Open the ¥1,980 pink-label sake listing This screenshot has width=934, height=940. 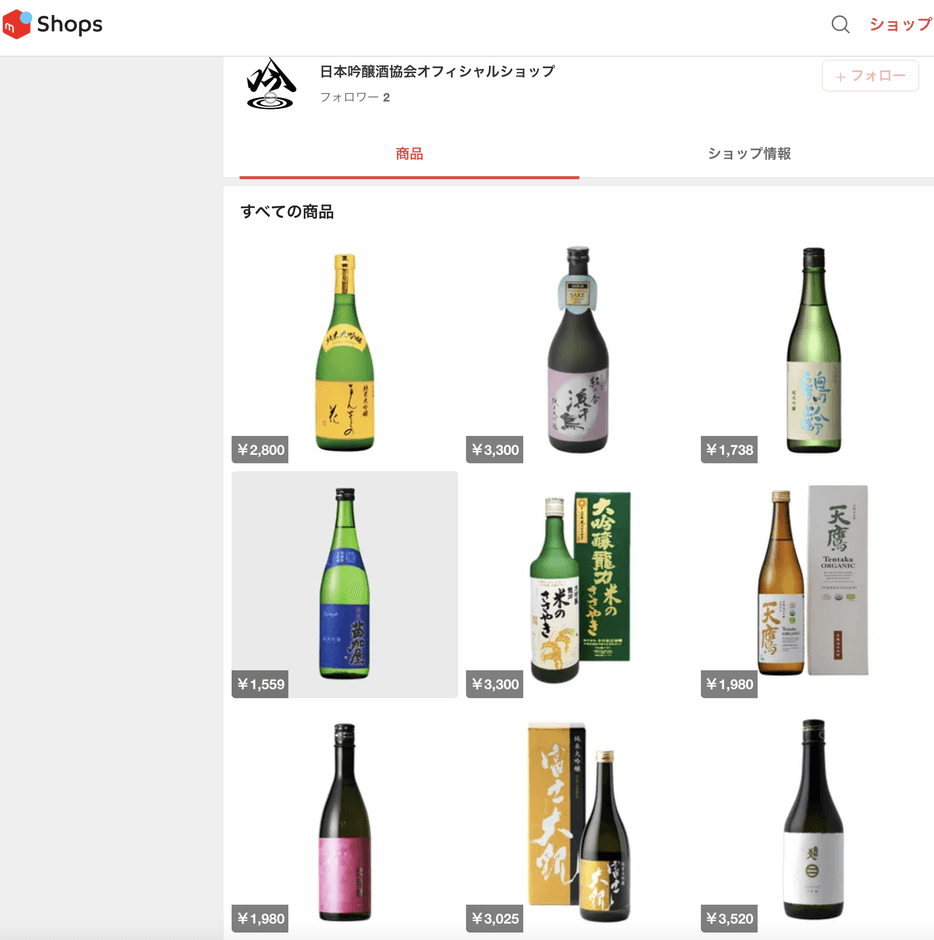tap(344, 820)
